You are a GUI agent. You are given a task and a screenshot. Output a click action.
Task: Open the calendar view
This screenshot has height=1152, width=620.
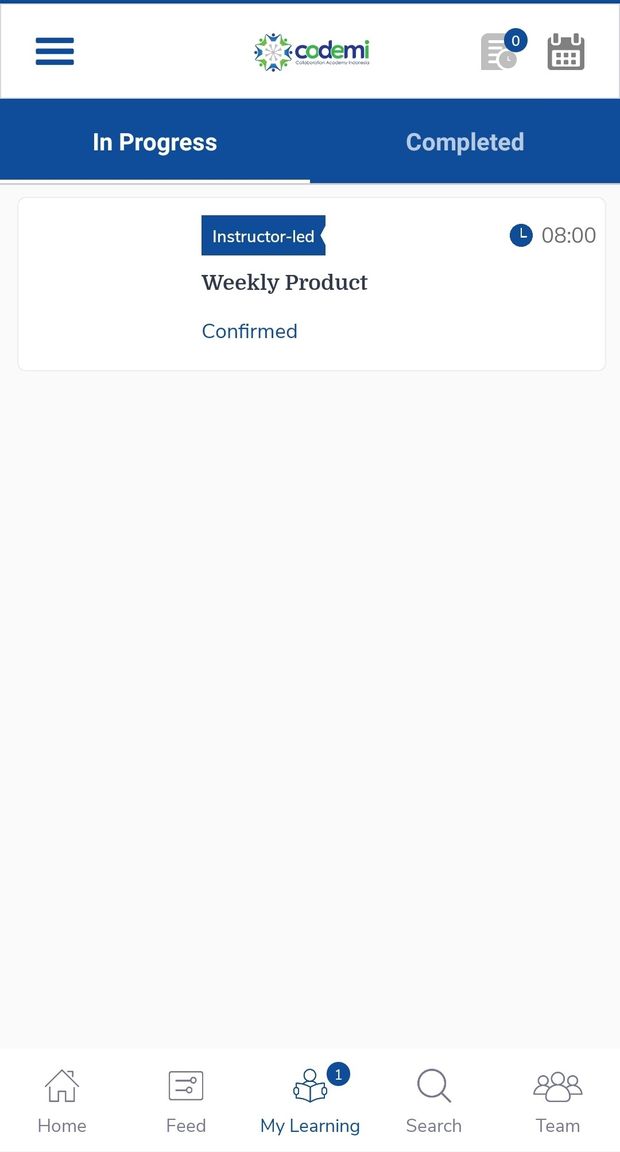point(566,52)
